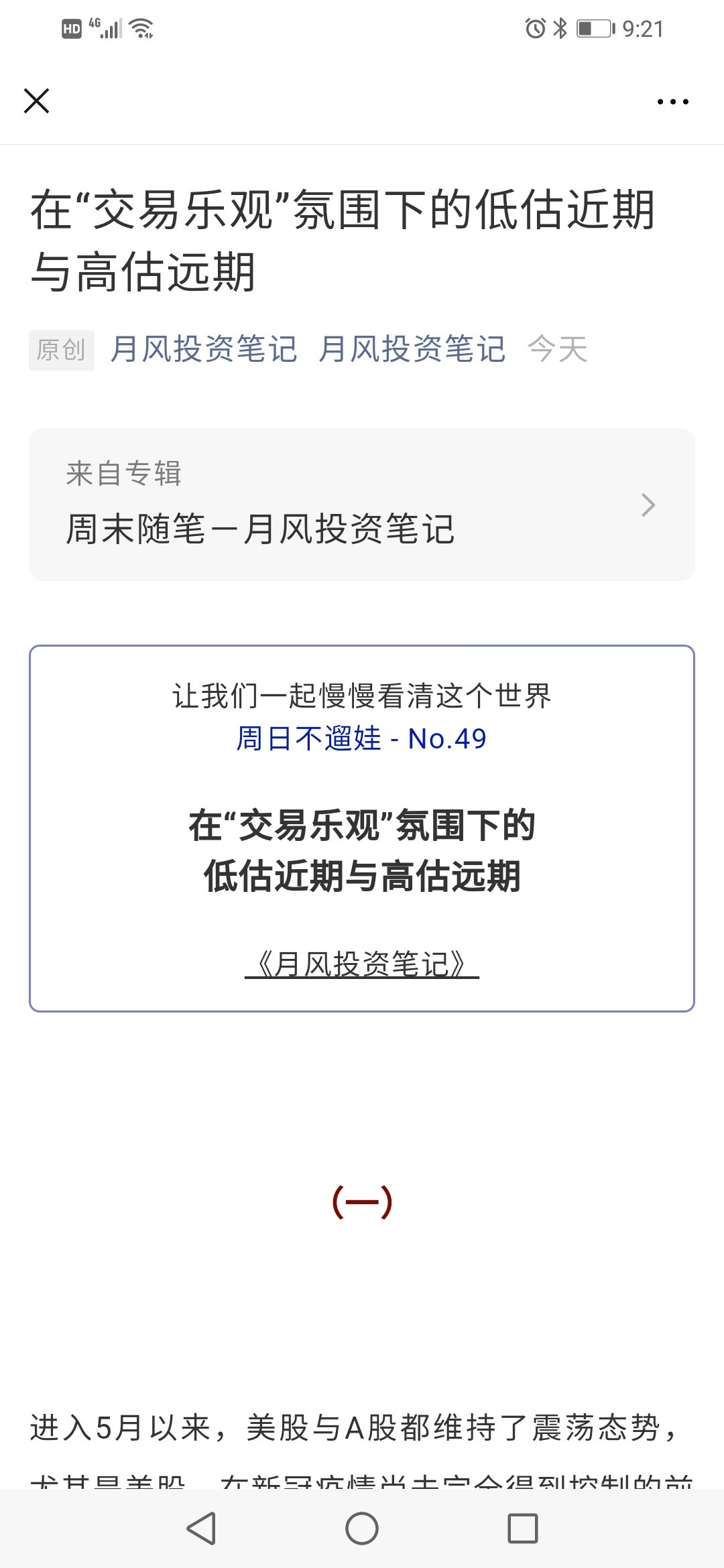The width and height of the screenshot is (724, 1568).
Task: Tap the underlined 《月风投资笔记》 link
Action: [361, 964]
